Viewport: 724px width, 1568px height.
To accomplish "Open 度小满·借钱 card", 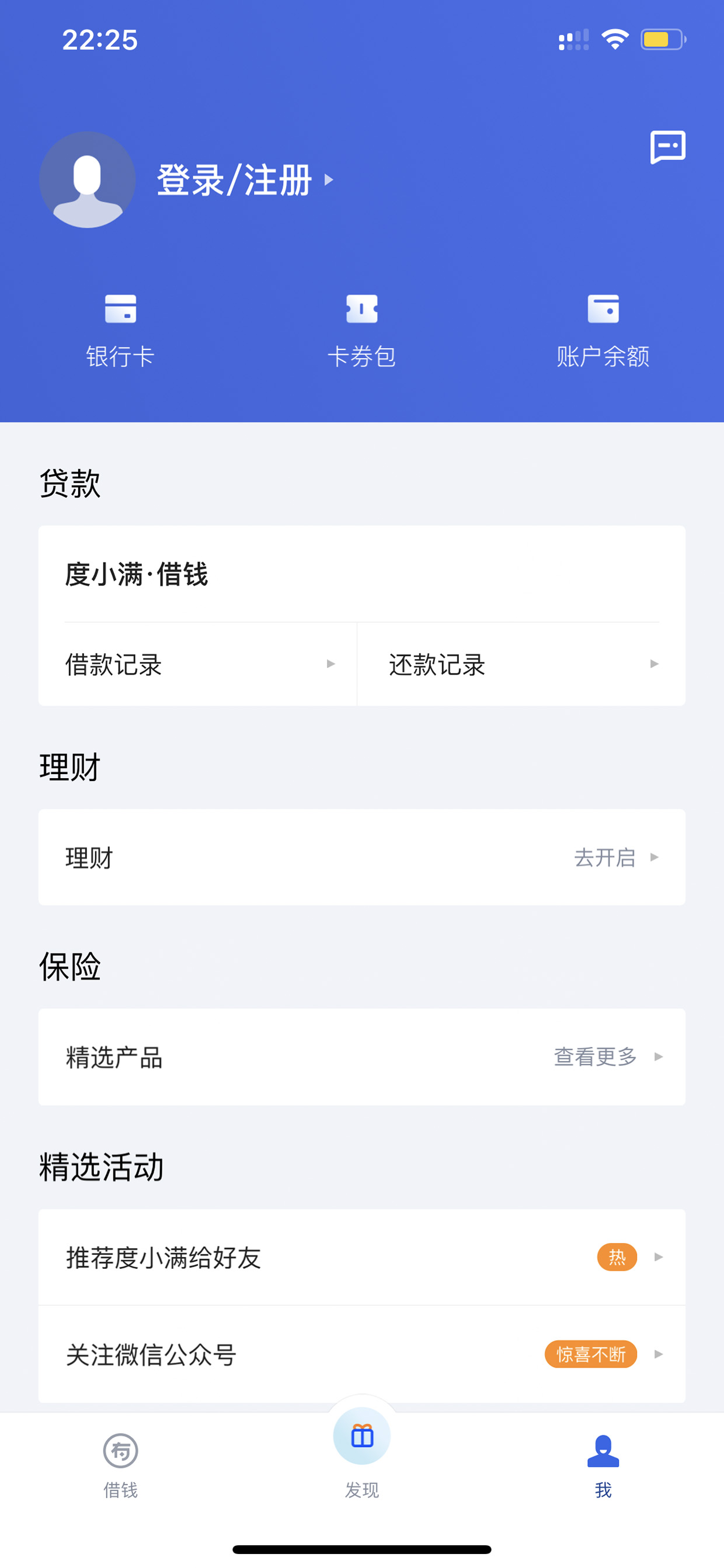I will pos(362,574).
